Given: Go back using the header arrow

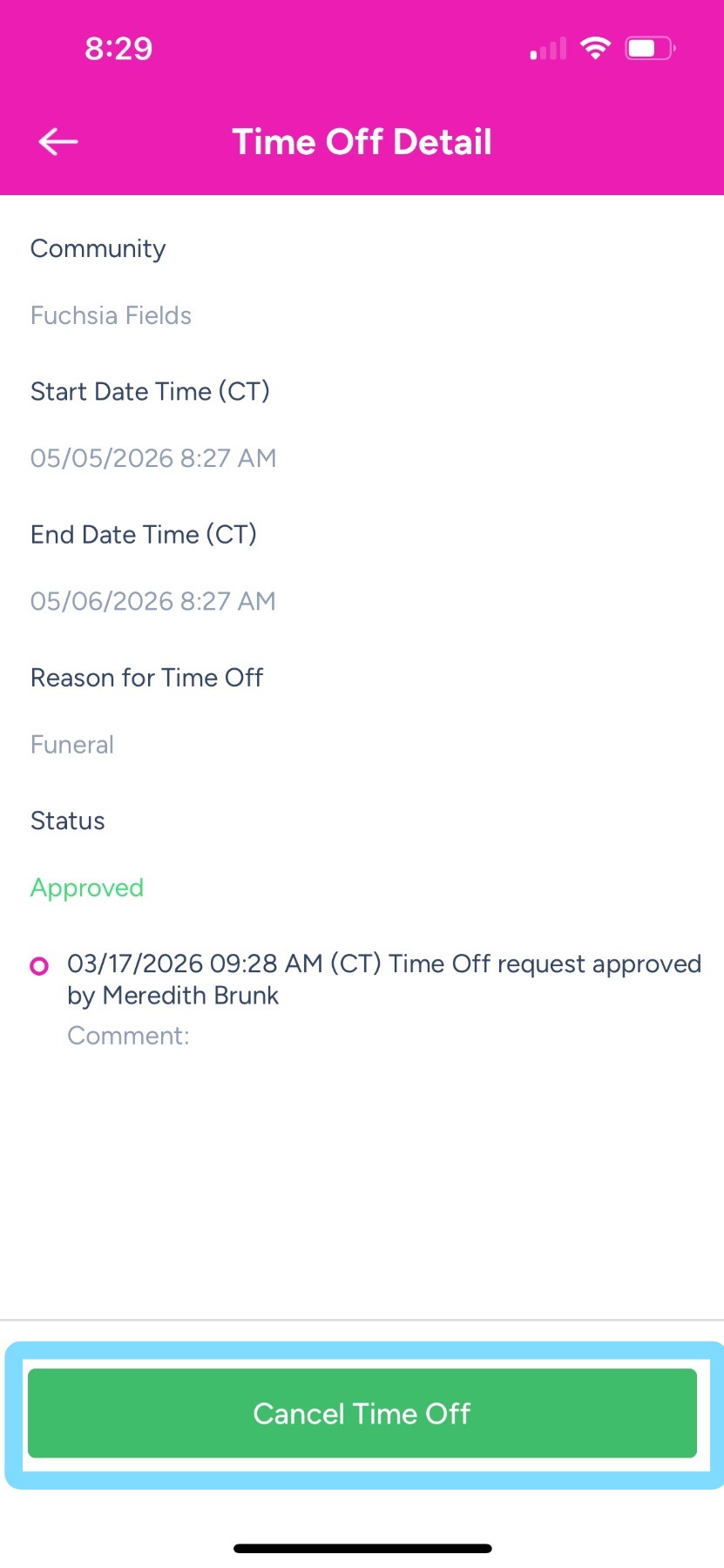Looking at the screenshot, I should [58, 142].
